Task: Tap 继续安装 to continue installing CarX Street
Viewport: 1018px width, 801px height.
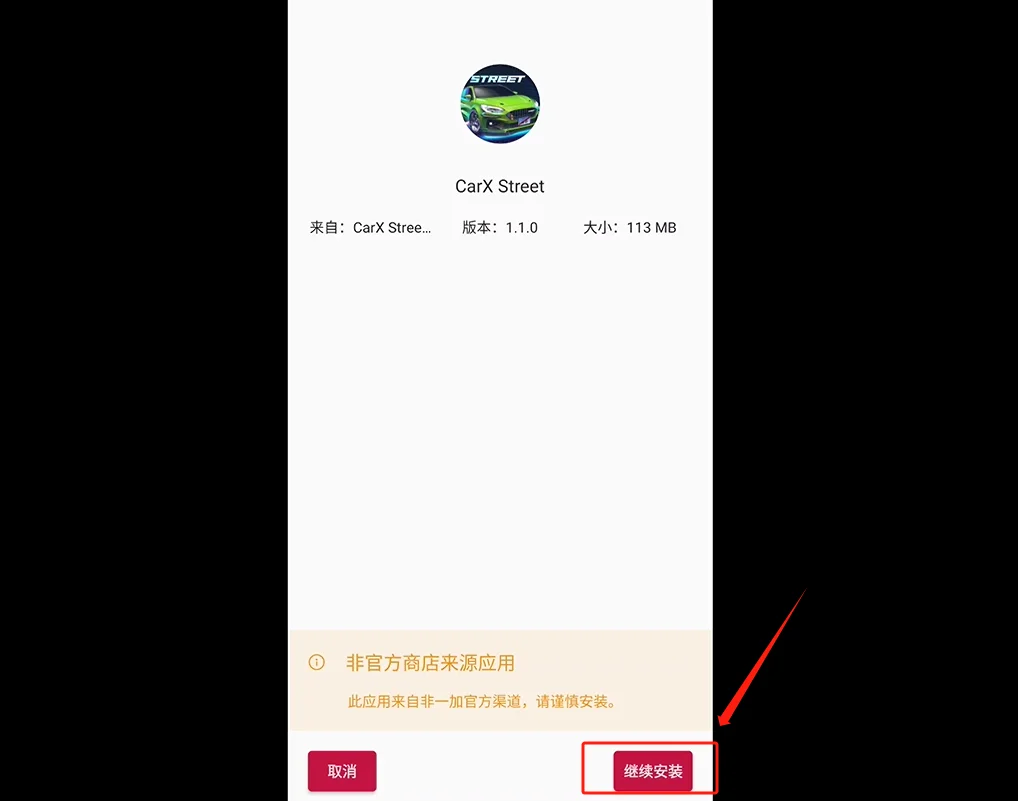Action: pos(653,771)
